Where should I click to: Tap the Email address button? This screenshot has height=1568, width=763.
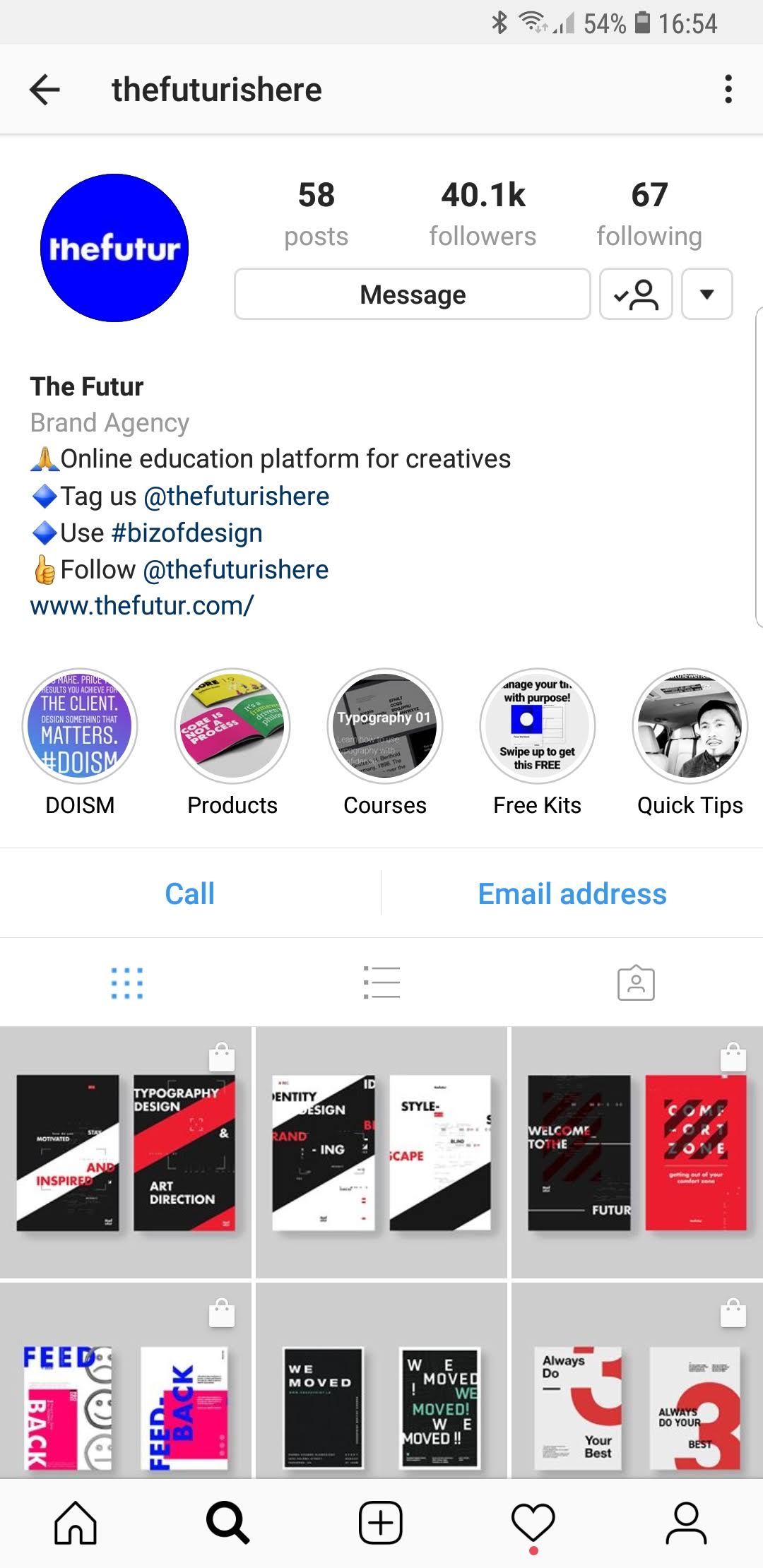pyautogui.click(x=572, y=893)
